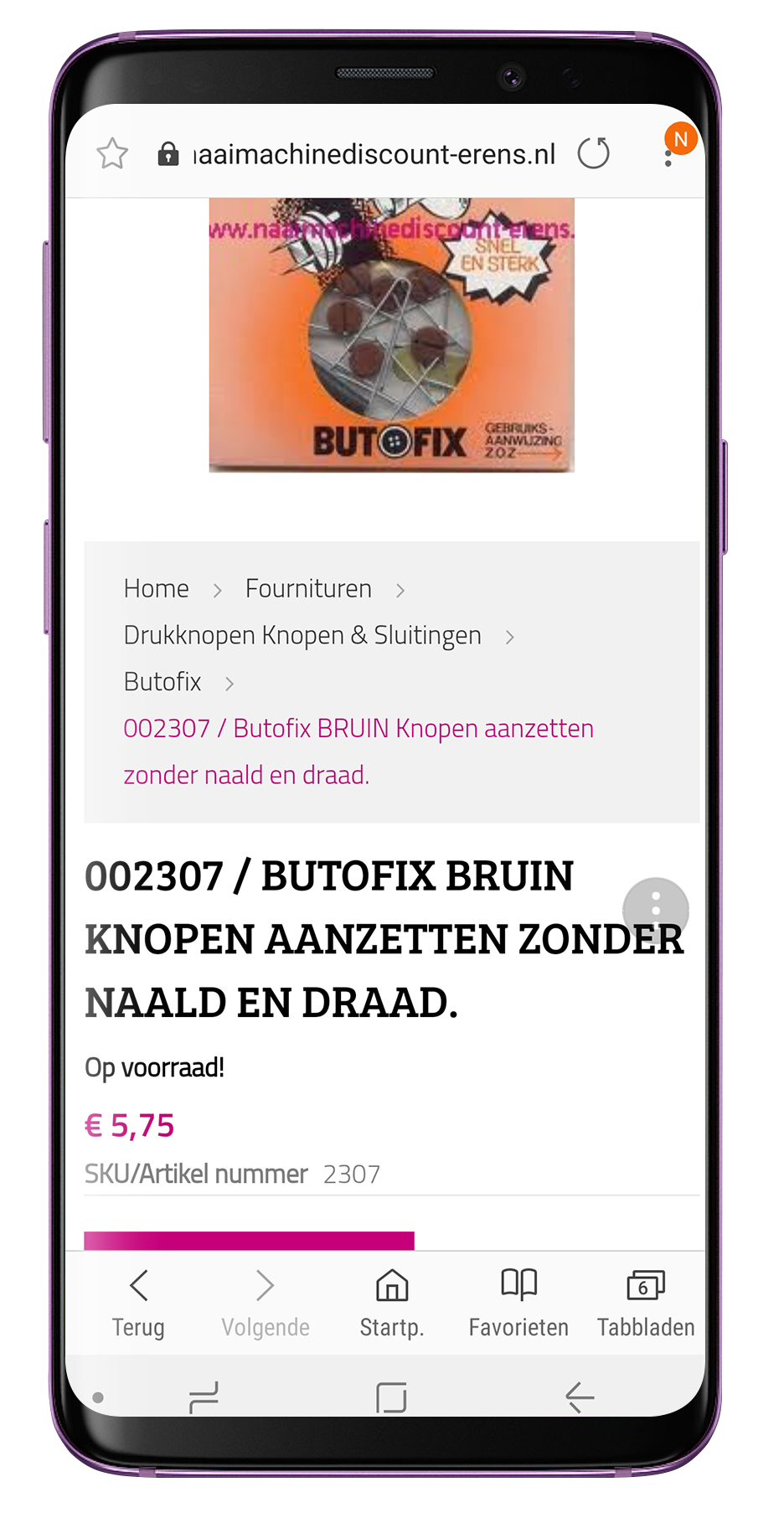This screenshot has width=784, height=1513.
Task: Open the Butofix product image
Action: pyautogui.click(x=391, y=335)
